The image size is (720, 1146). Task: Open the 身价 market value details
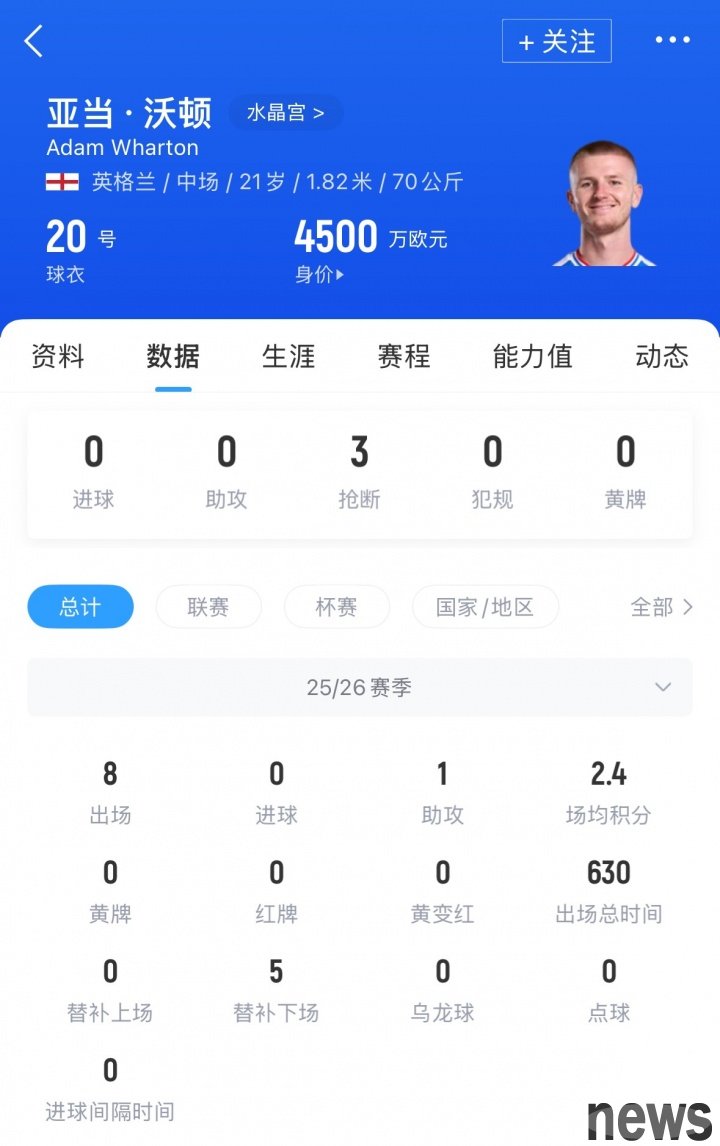[x=320, y=274]
